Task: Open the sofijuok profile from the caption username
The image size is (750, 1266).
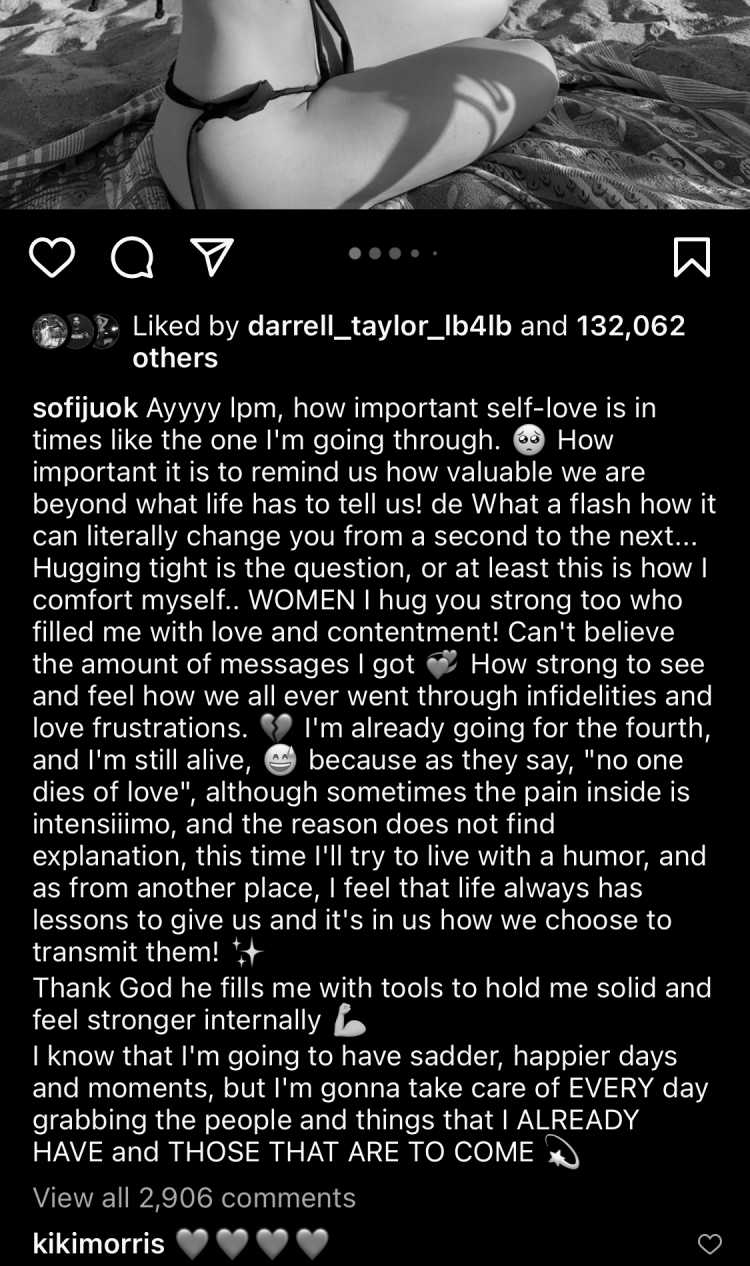Action: [86, 409]
